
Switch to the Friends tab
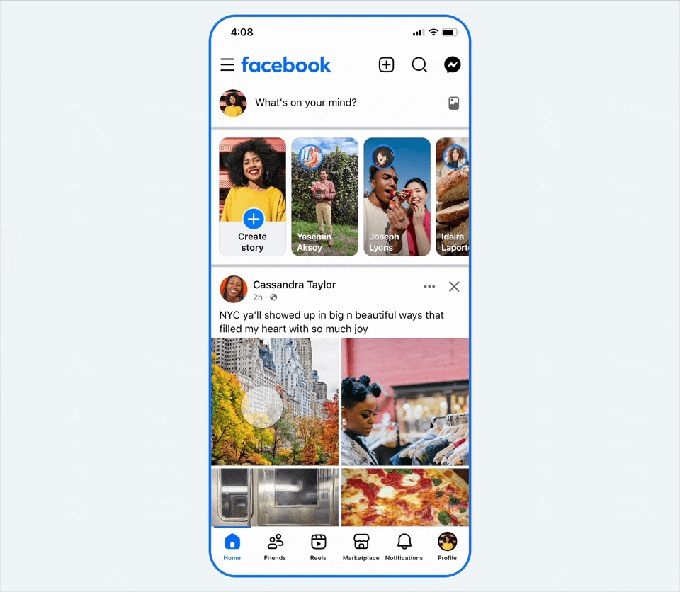tap(275, 545)
